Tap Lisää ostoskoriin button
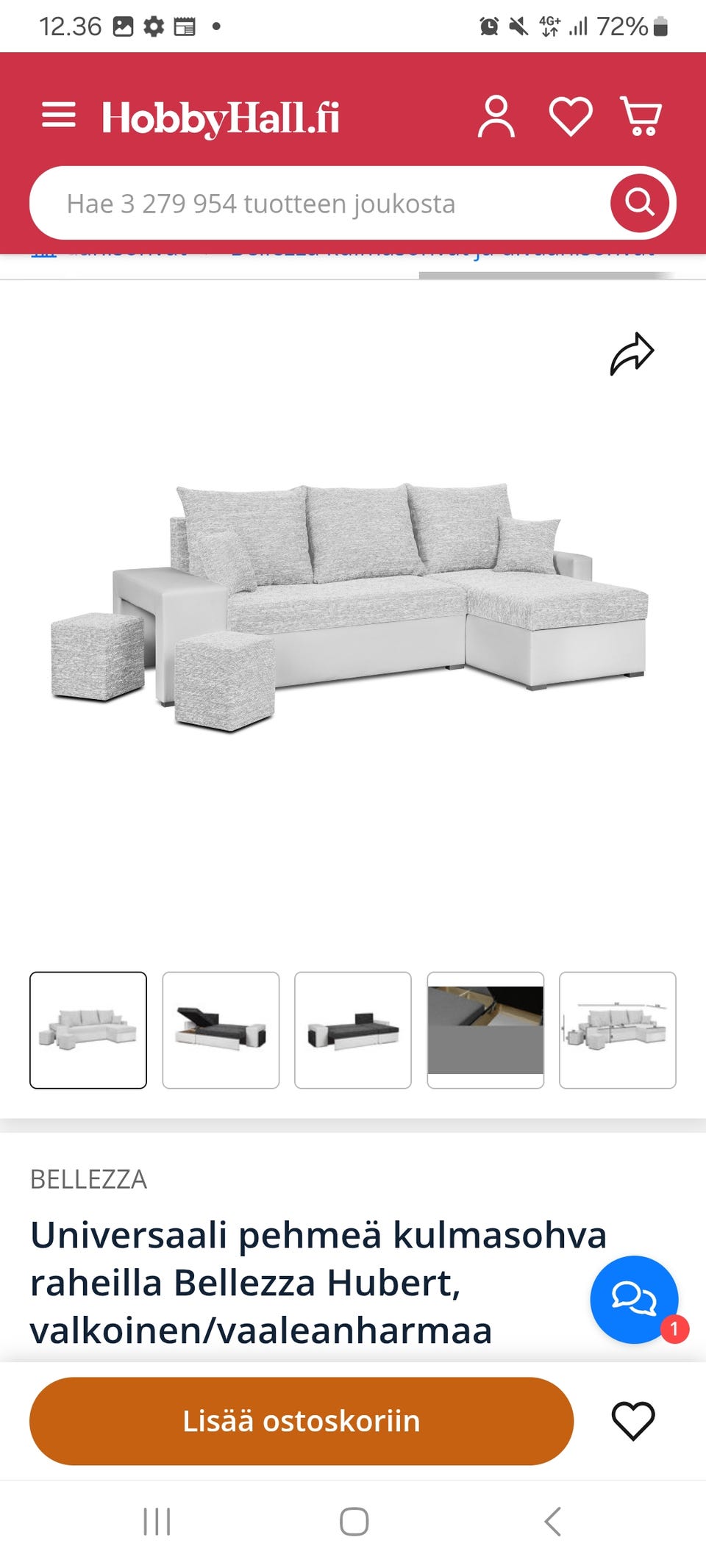This screenshot has width=706, height=1568. tap(302, 1421)
